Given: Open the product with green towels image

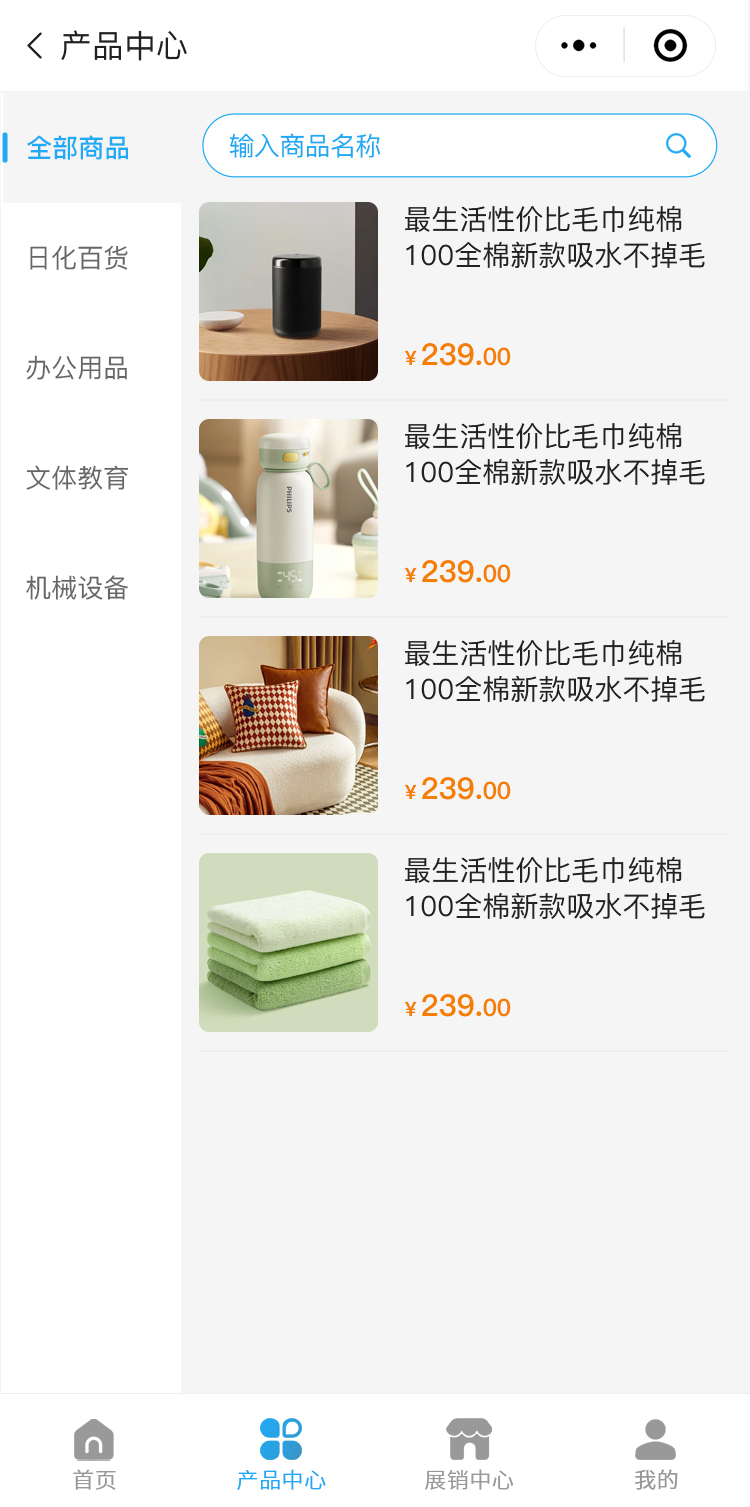Looking at the screenshot, I should click(x=288, y=942).
